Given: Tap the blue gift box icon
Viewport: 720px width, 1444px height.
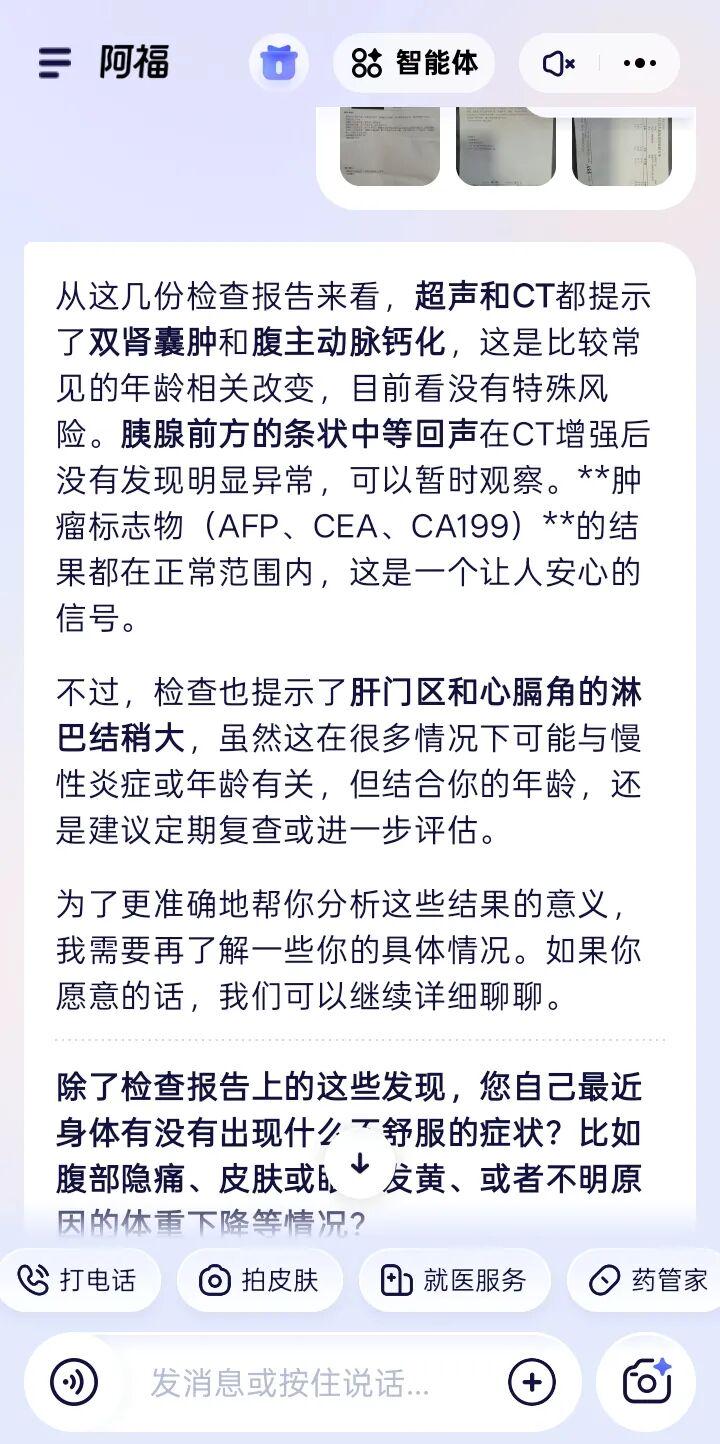Looking at the screenshot, I should [x=278, y=63].
